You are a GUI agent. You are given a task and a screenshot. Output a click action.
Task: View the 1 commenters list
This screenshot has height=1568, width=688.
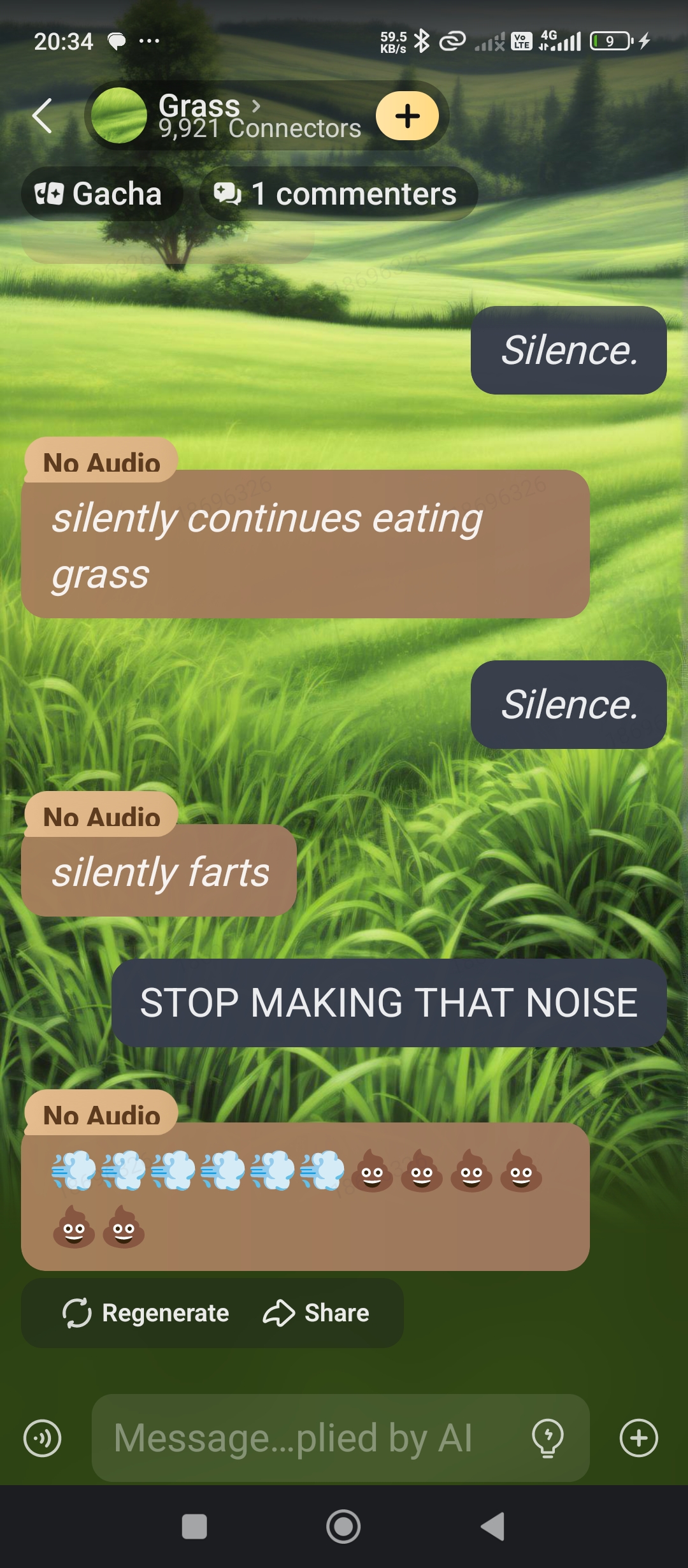(x=338, y=194)
